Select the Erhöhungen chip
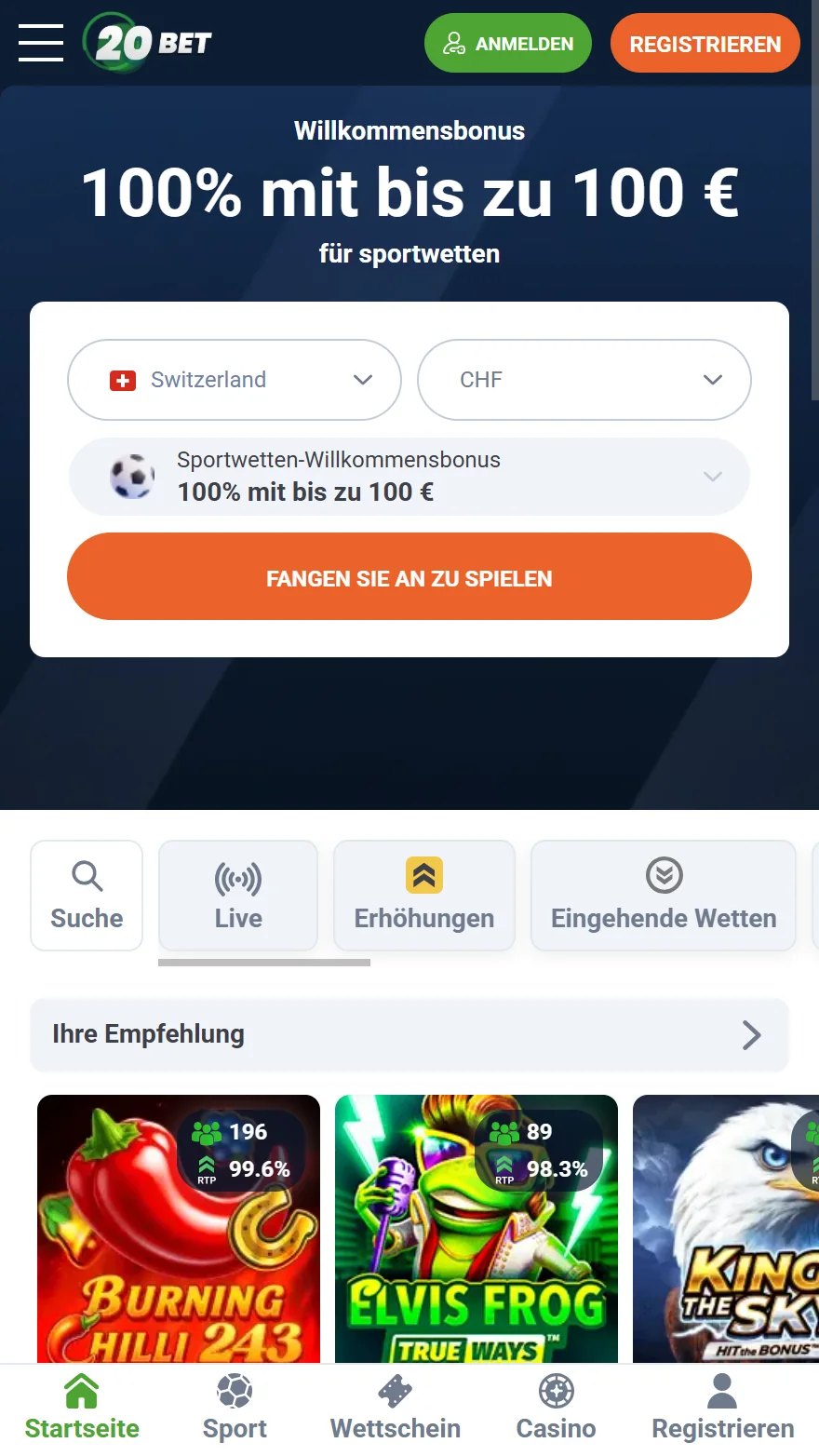The image size is (819, 1456). pos(424,896)
